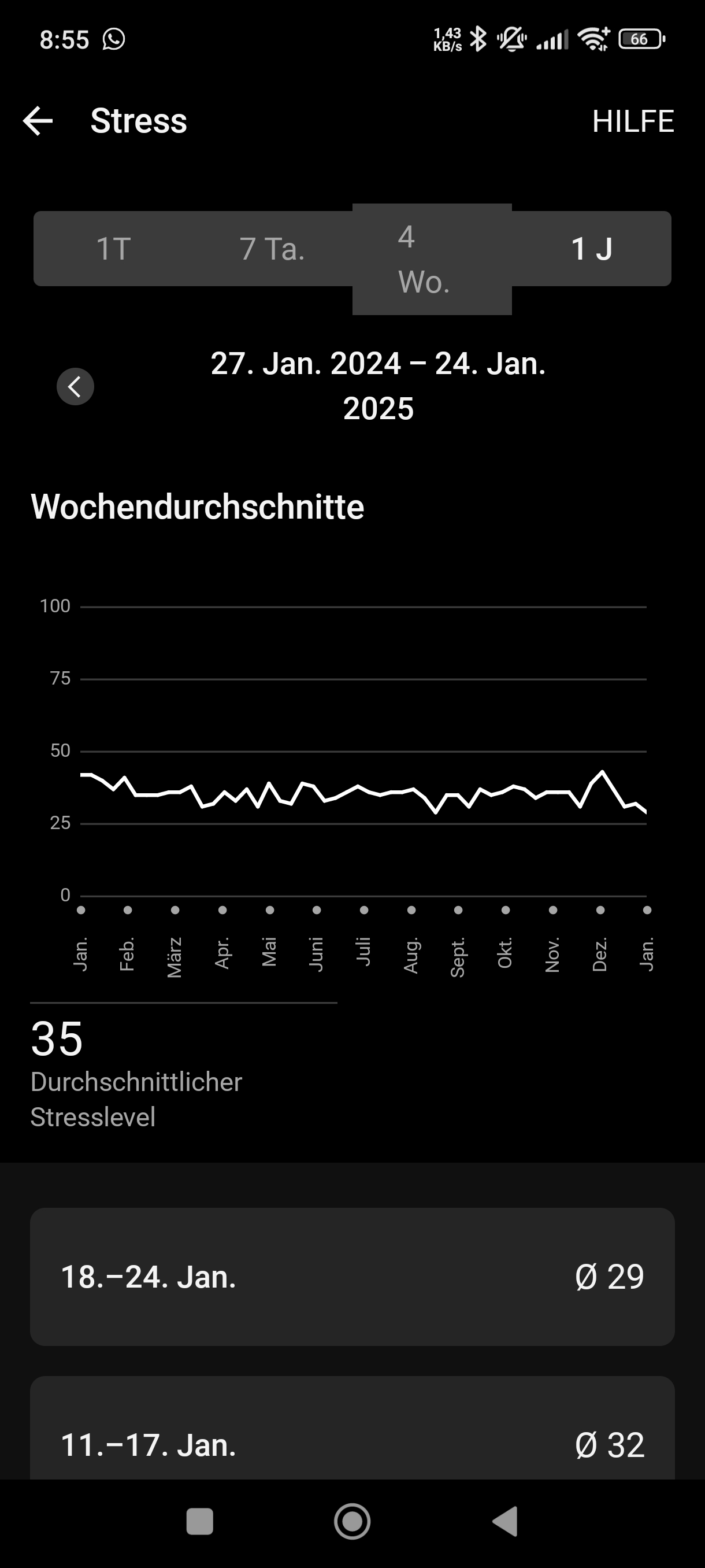
Task: Open the HILFE help page
Action: click(633, 121)
